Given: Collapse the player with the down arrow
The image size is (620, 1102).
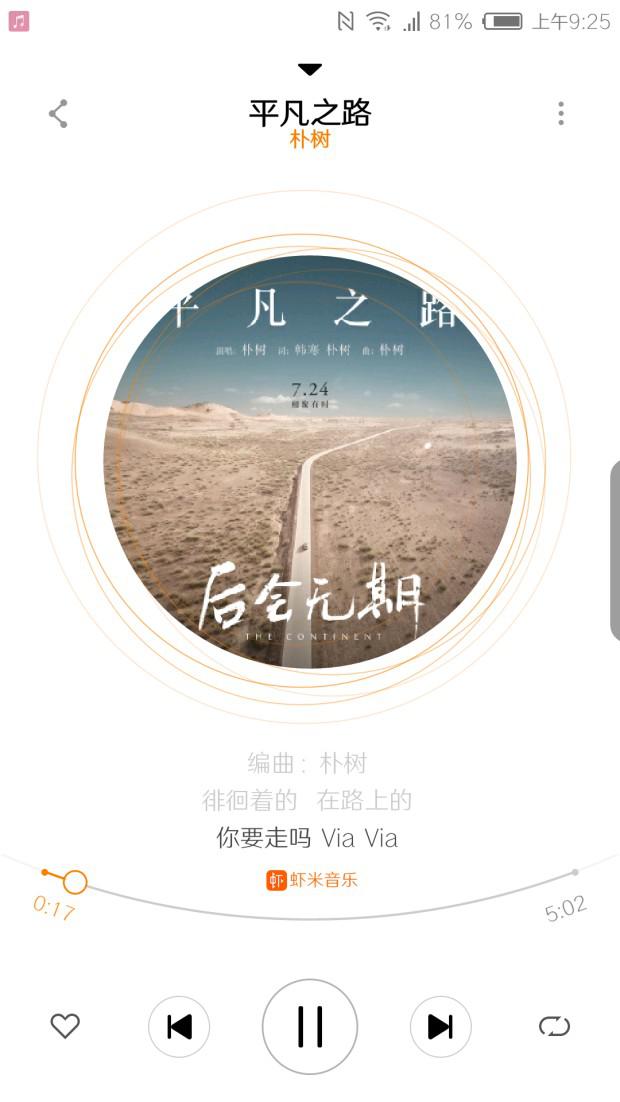Looking at the screenshot, I should pos(310,69).
